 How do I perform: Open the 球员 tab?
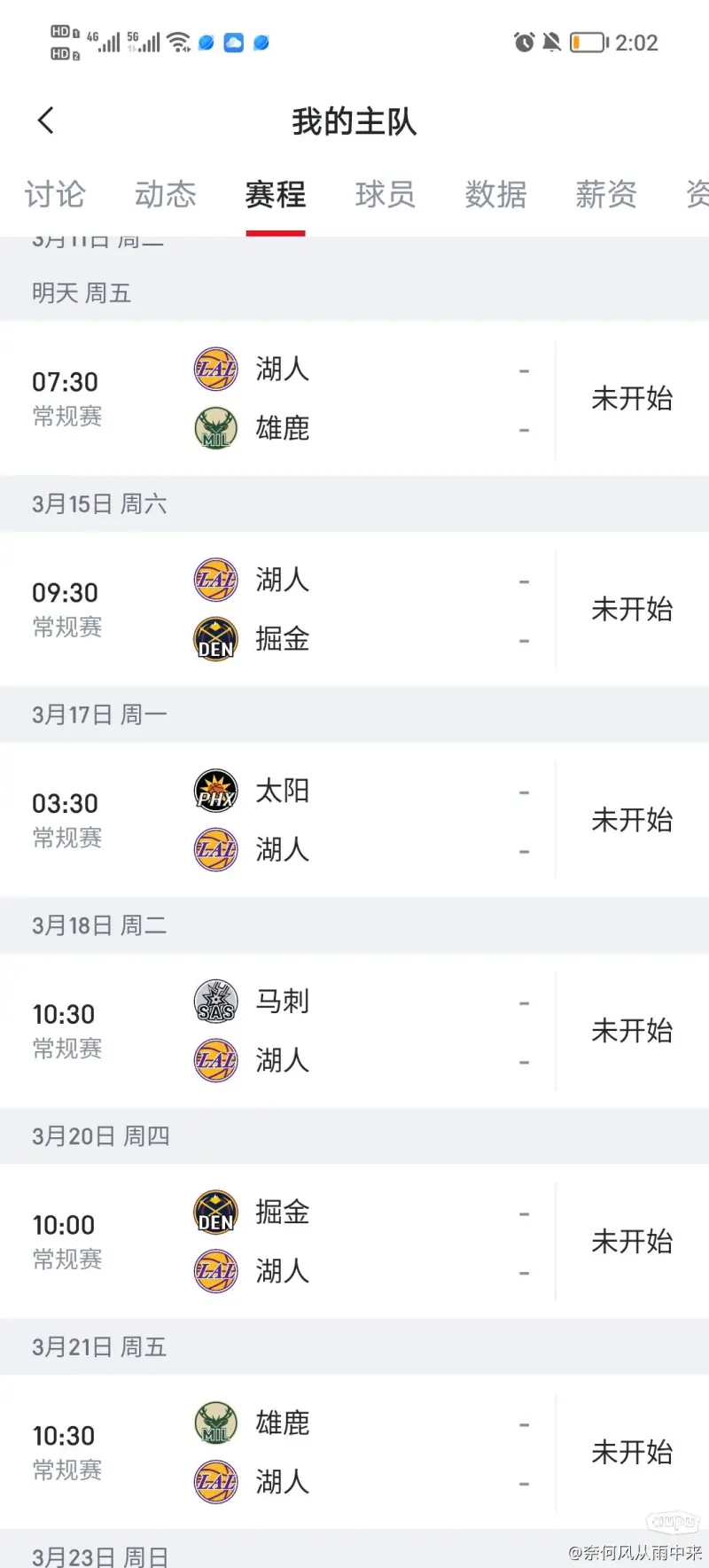tap(386, 194)
